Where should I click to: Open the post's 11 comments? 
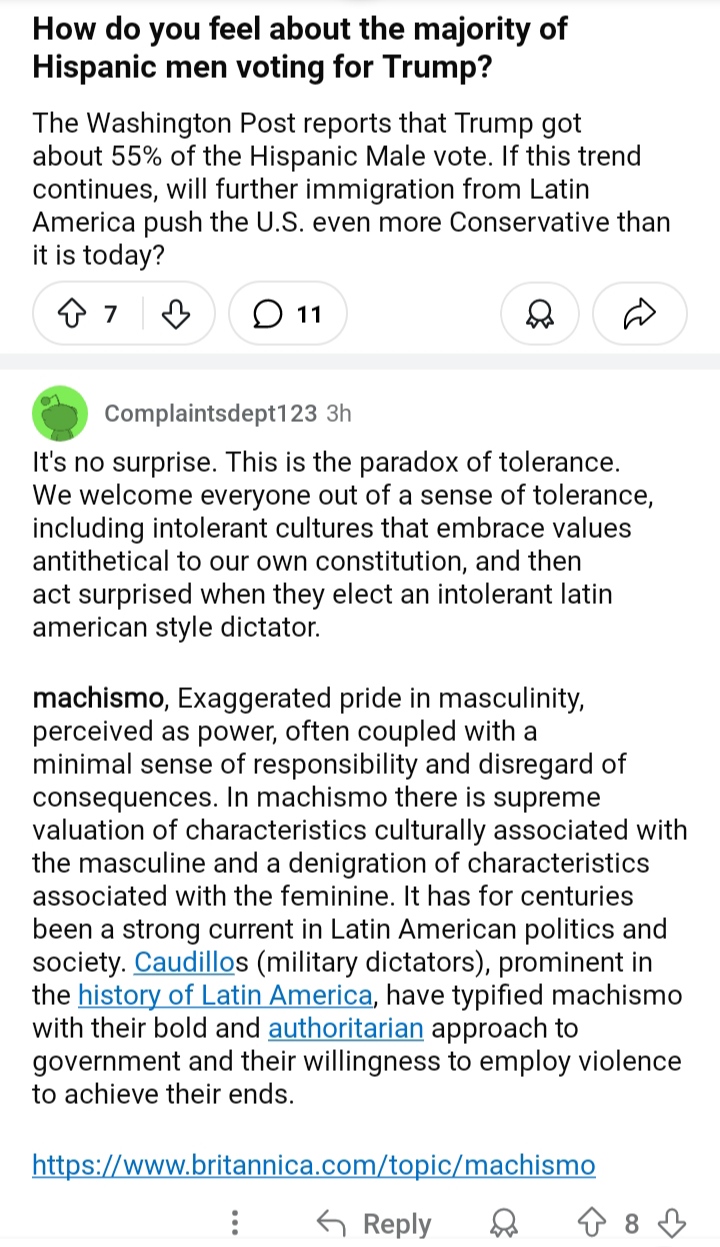coord(288,315)
